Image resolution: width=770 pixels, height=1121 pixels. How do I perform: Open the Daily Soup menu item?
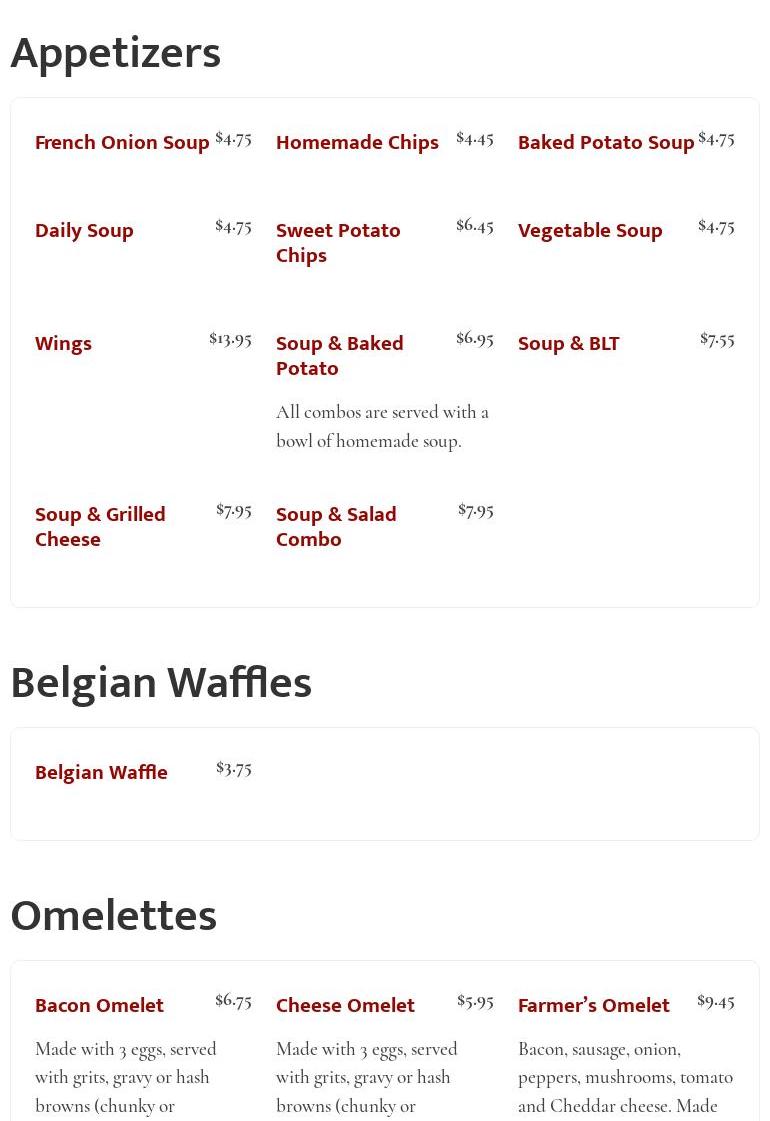coord(84,231)
